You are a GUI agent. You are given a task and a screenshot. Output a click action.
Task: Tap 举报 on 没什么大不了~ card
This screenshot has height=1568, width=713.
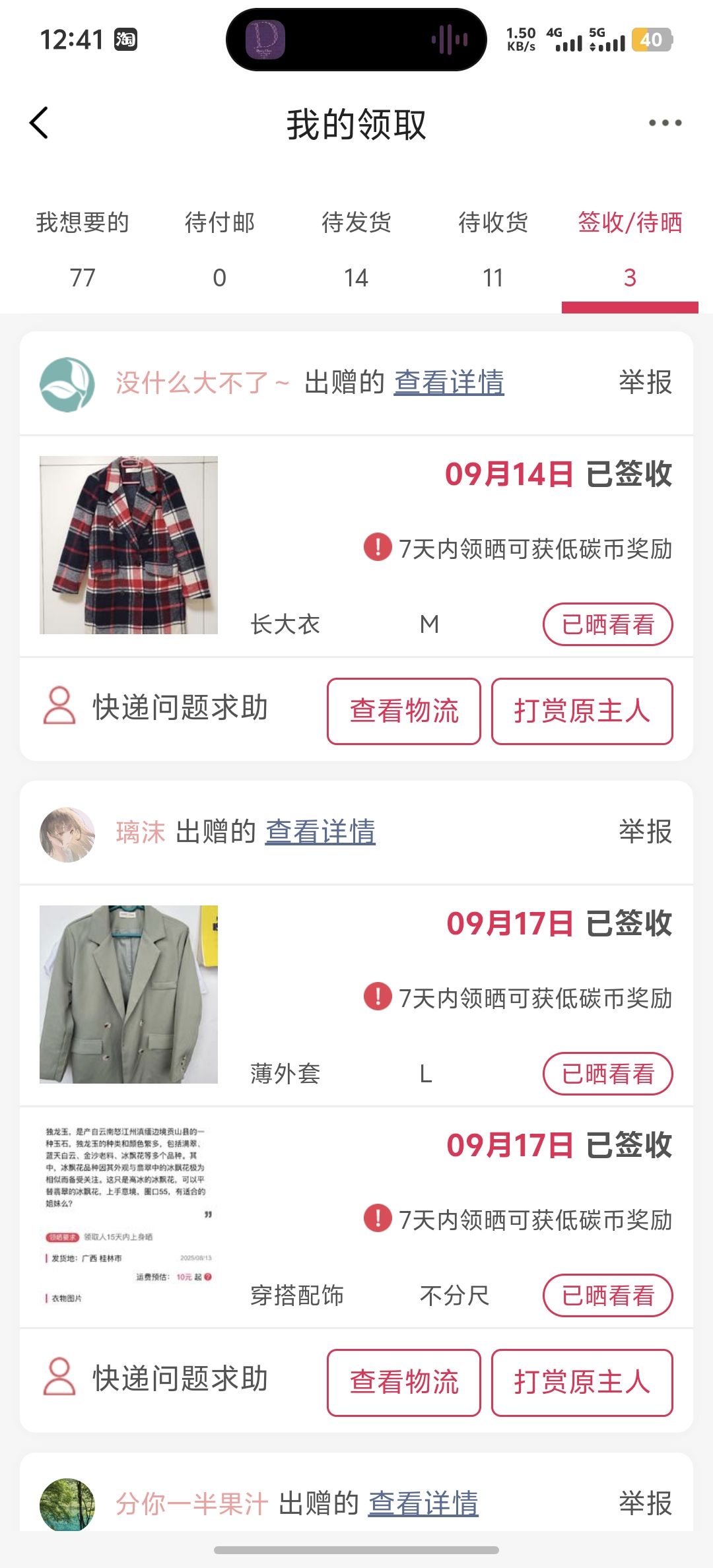tap(645, 383)
